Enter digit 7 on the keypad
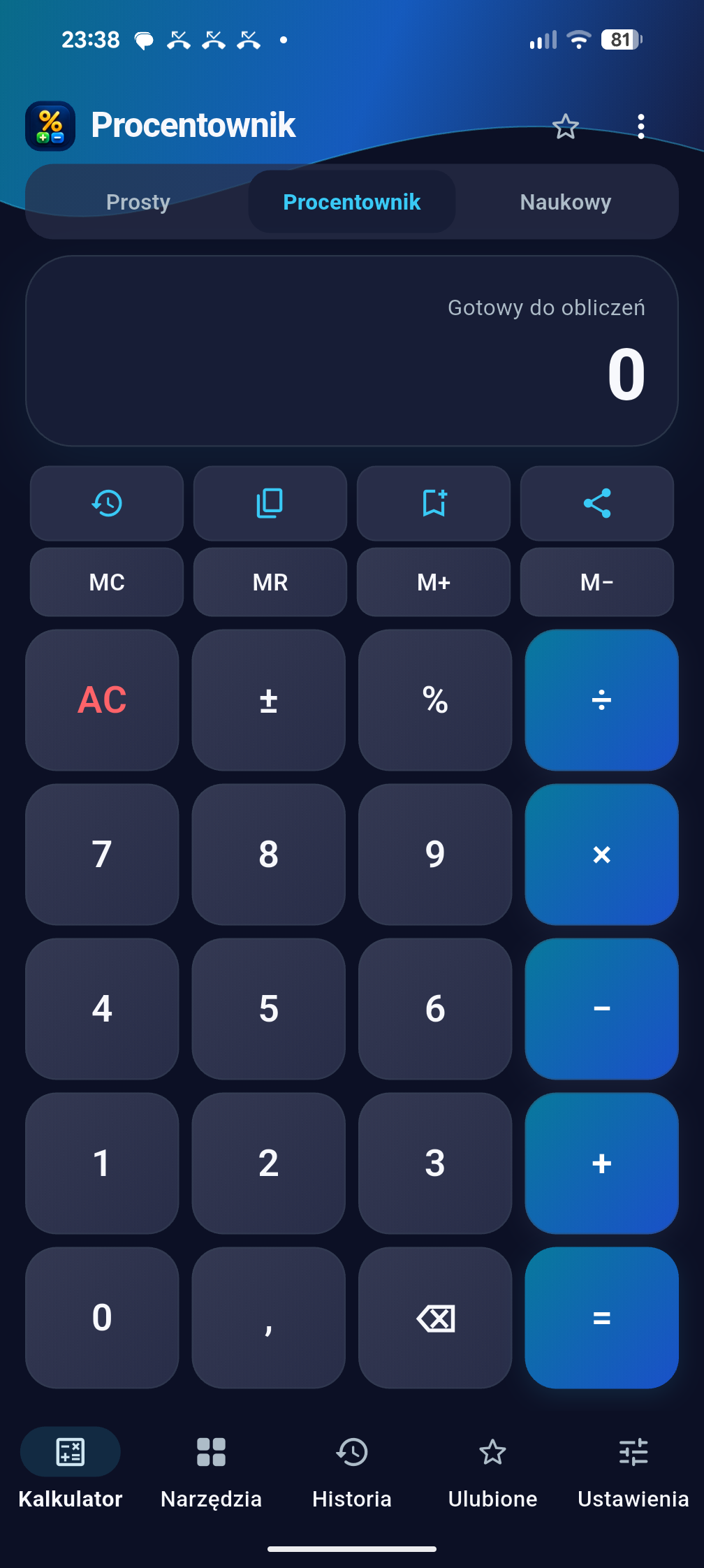The height and width of the screenshot is (1568, 704). [x=102, y=855]
